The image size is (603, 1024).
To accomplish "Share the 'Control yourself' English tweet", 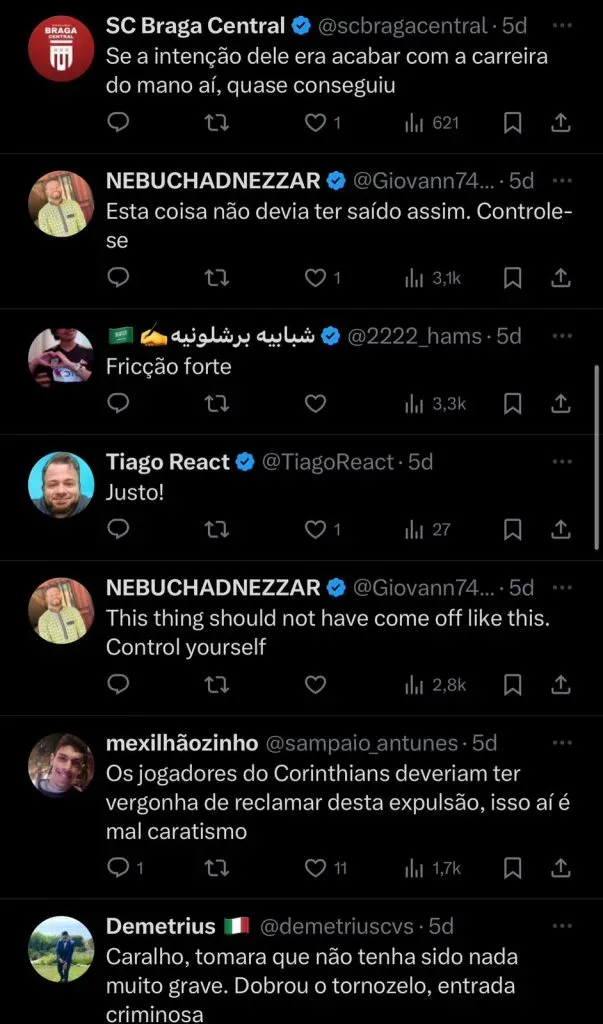I will (x=561, y=684).
